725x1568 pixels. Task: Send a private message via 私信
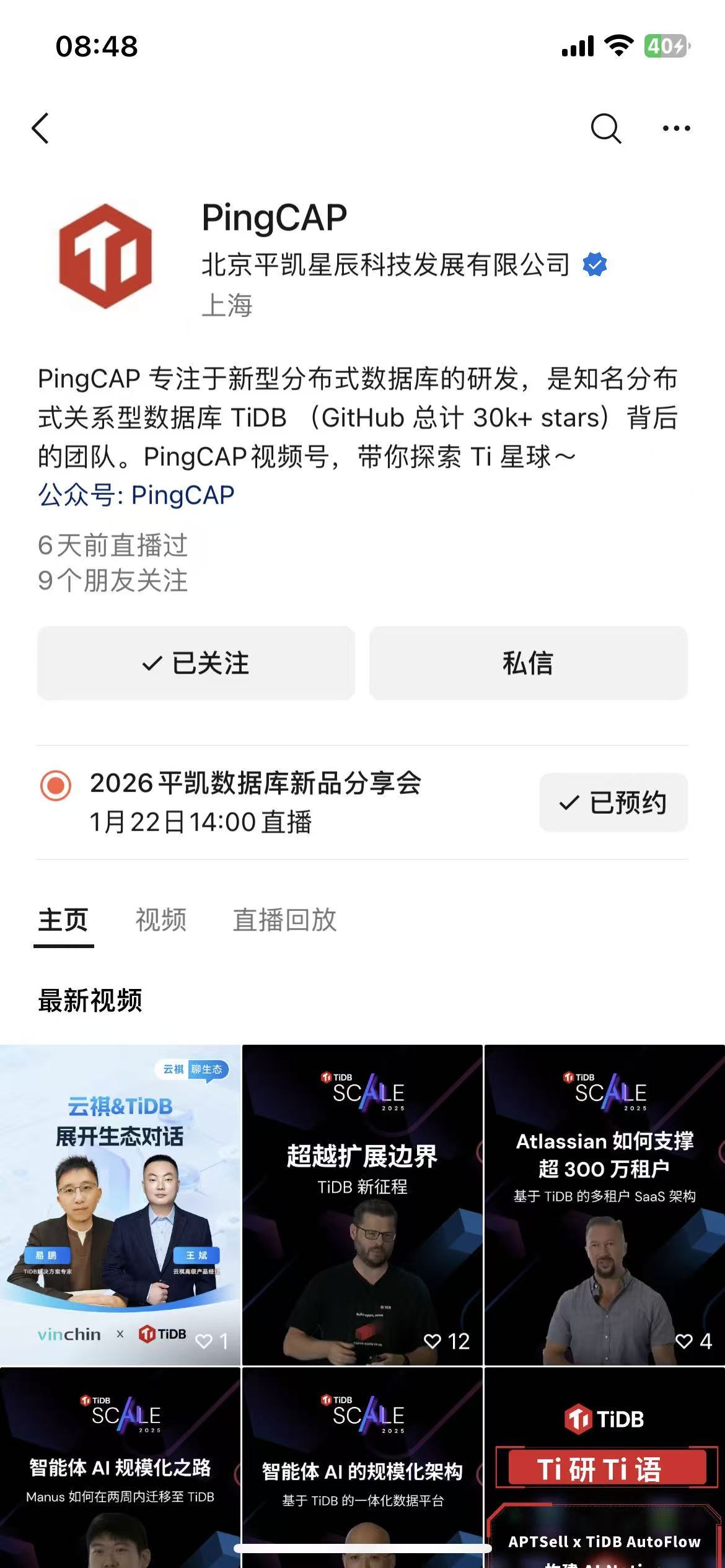point(528,663)
